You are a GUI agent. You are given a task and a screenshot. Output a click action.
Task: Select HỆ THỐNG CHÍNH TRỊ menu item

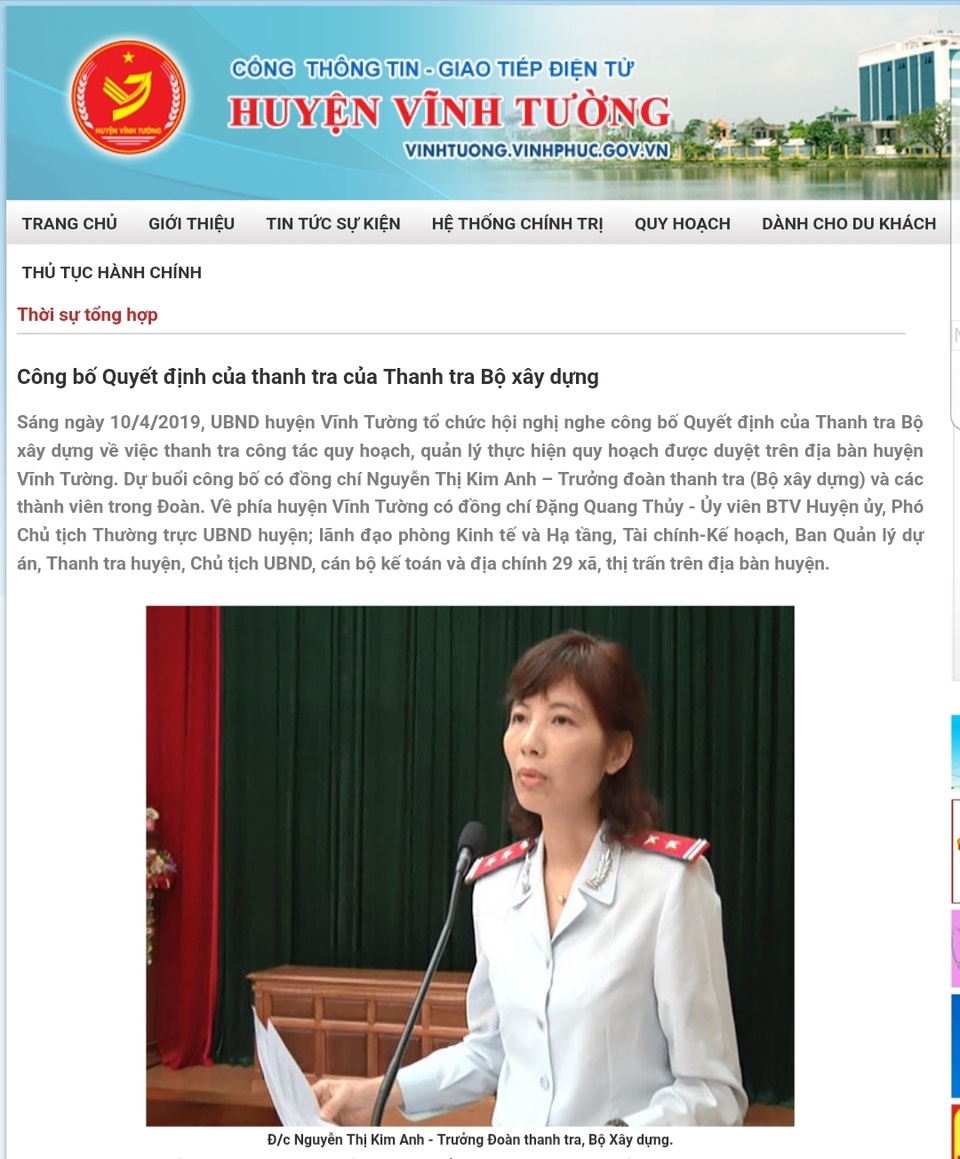517,223
